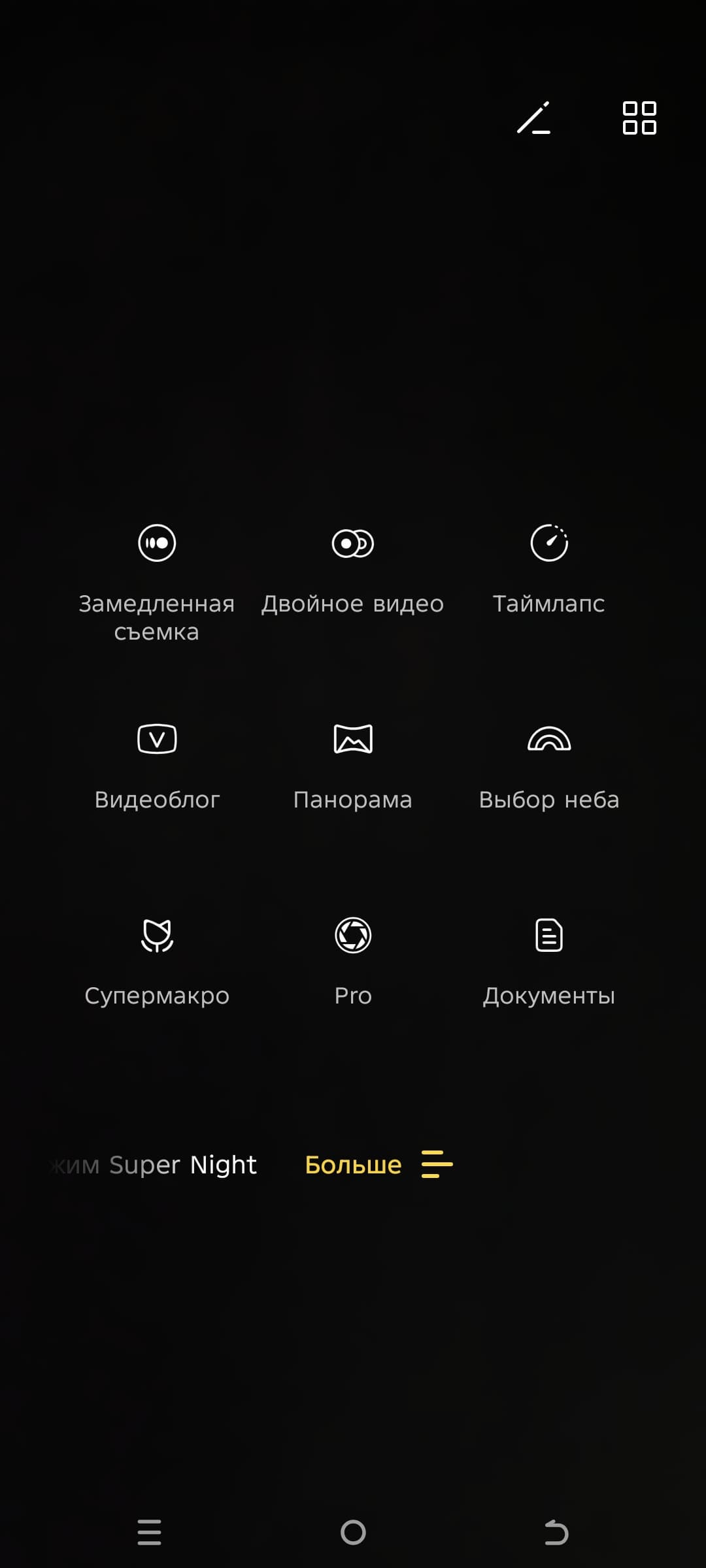Open the grid settings icon
The image size is (706, 1568).
click(x=639, y=118)
